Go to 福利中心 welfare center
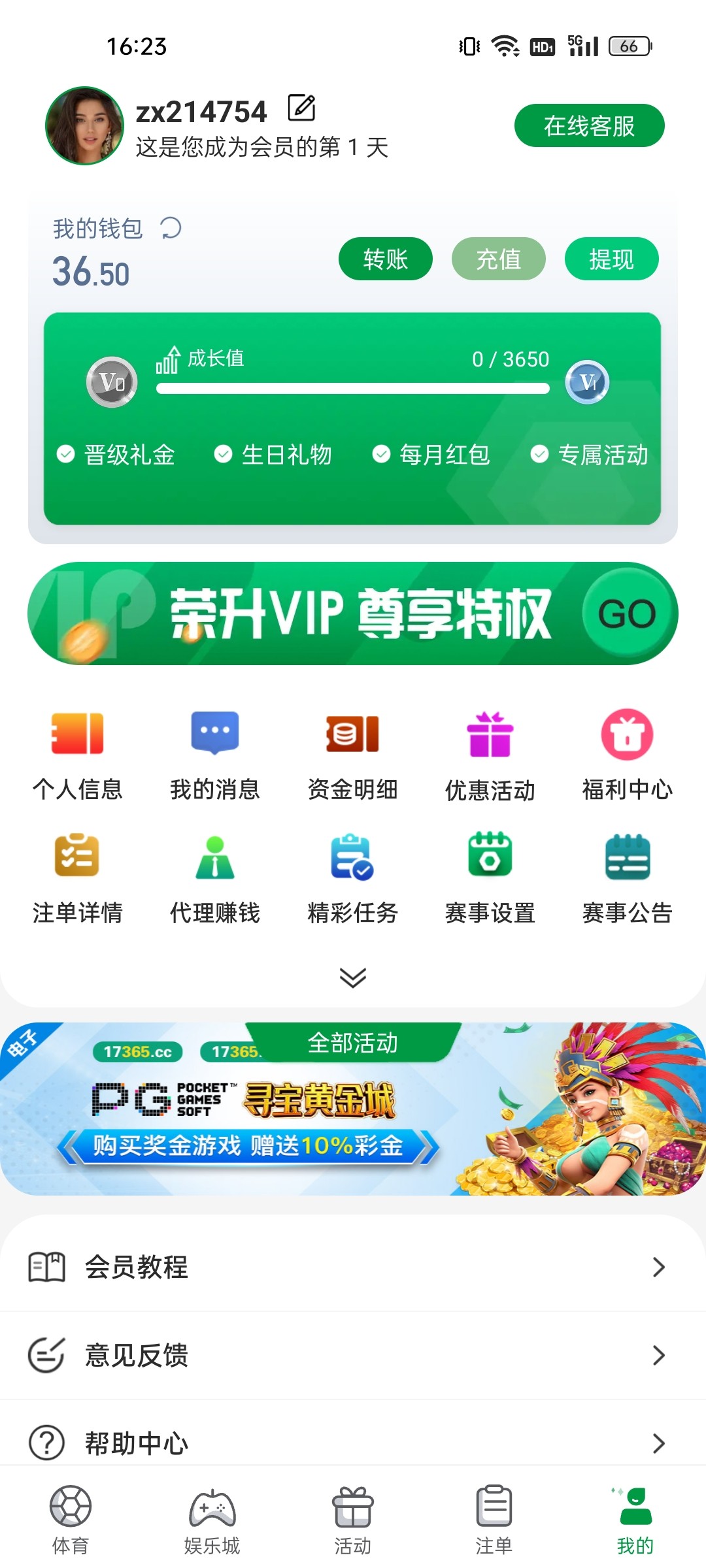 627,755
